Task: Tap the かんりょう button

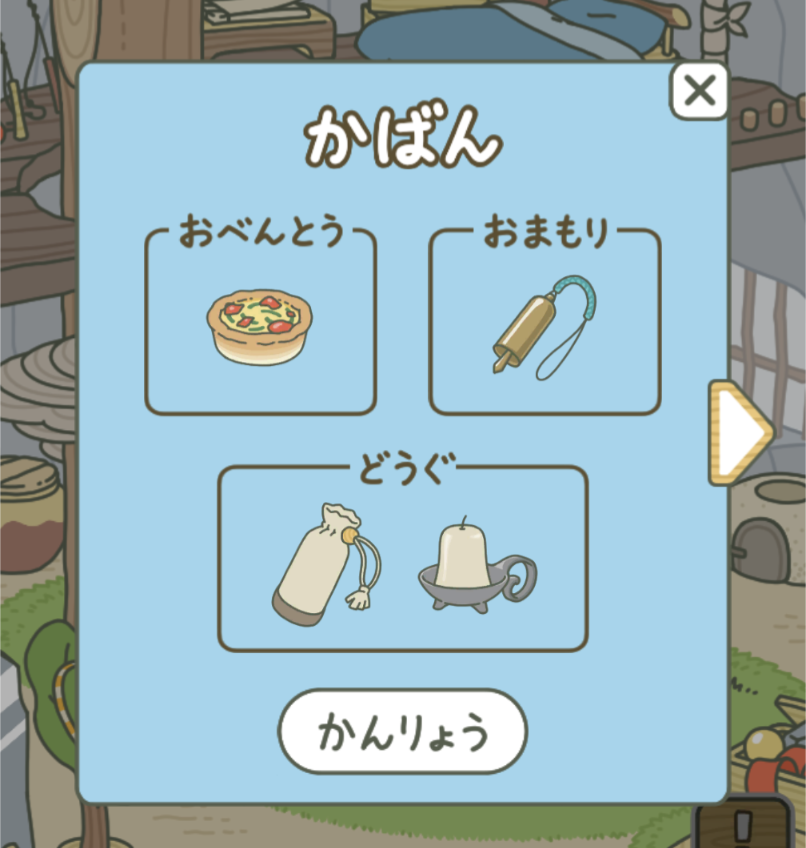Action: point(402,731)
